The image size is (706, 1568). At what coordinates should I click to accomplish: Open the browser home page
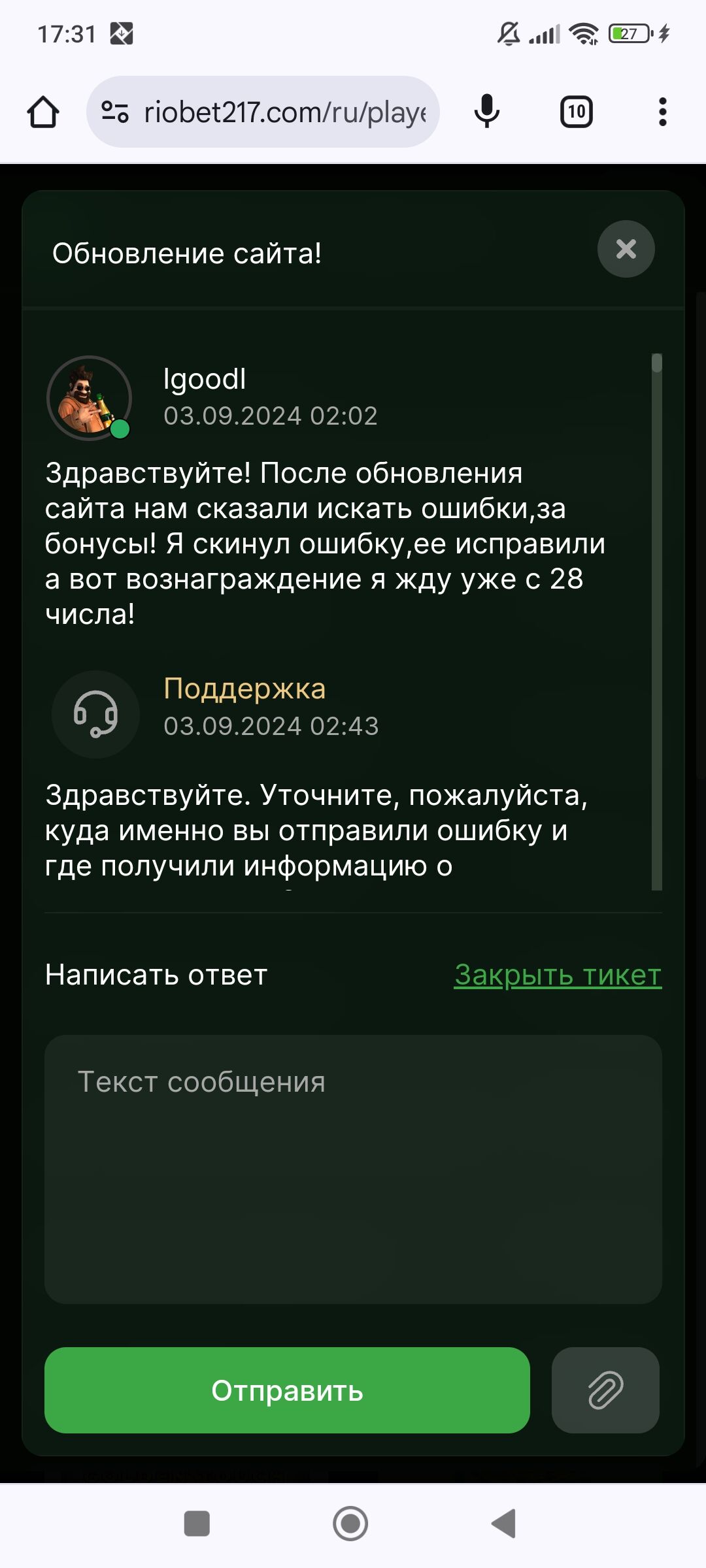(43, 112)
